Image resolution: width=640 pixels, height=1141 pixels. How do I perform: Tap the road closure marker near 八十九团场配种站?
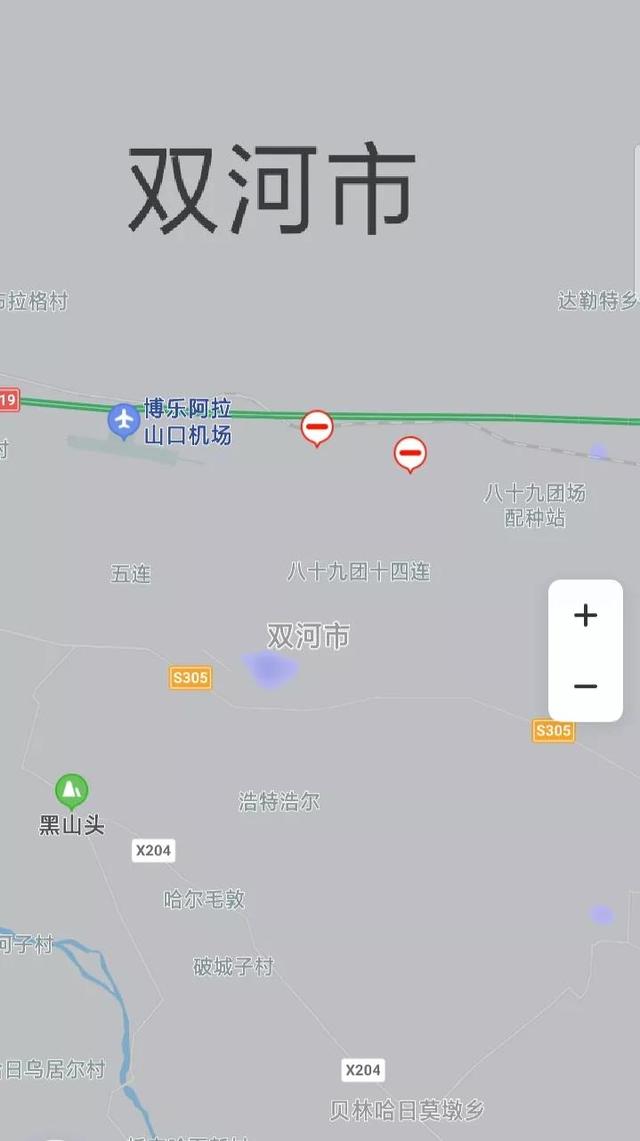pyautogui.click(x=410, y=454)
